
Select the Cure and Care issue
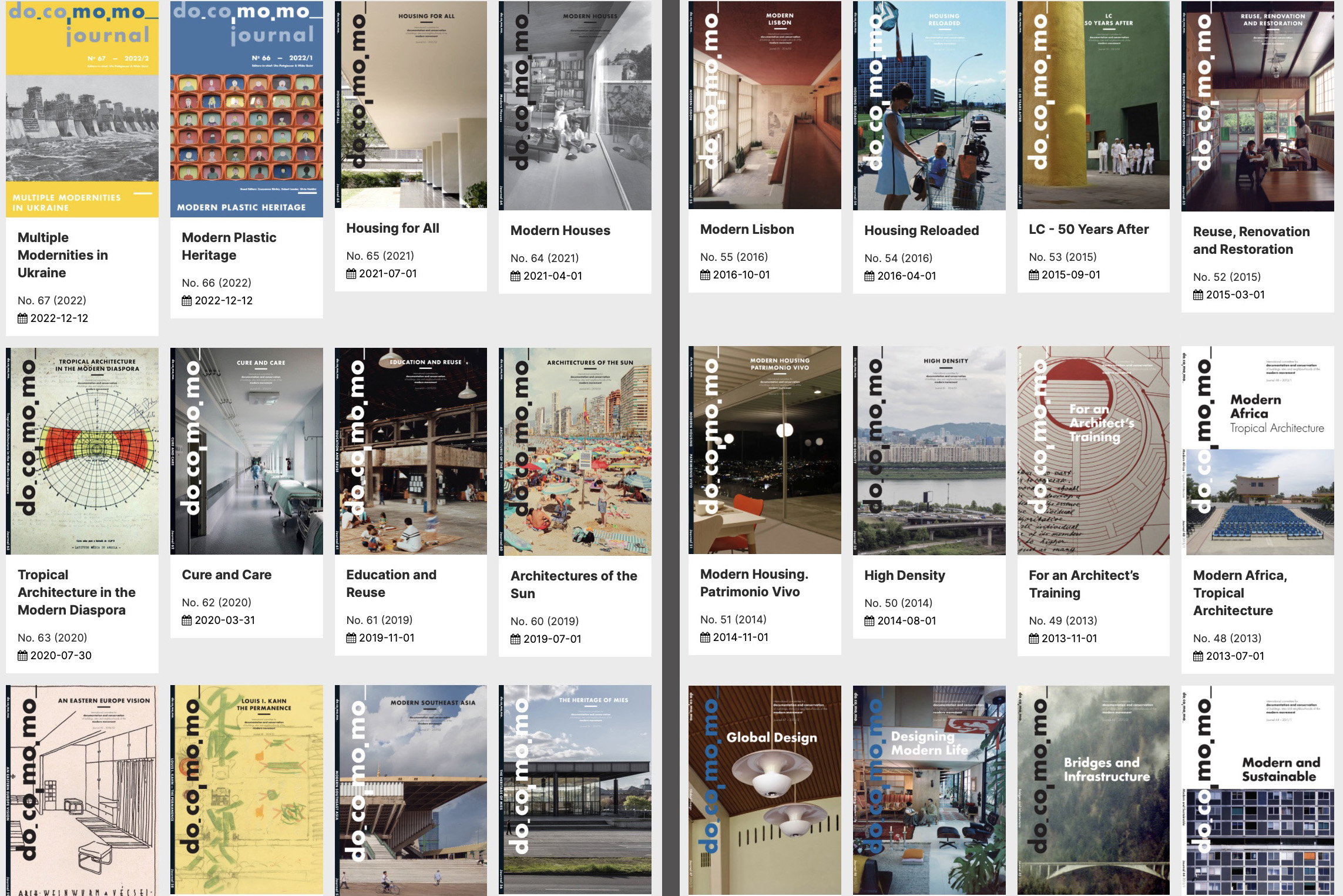coord(226,575)
